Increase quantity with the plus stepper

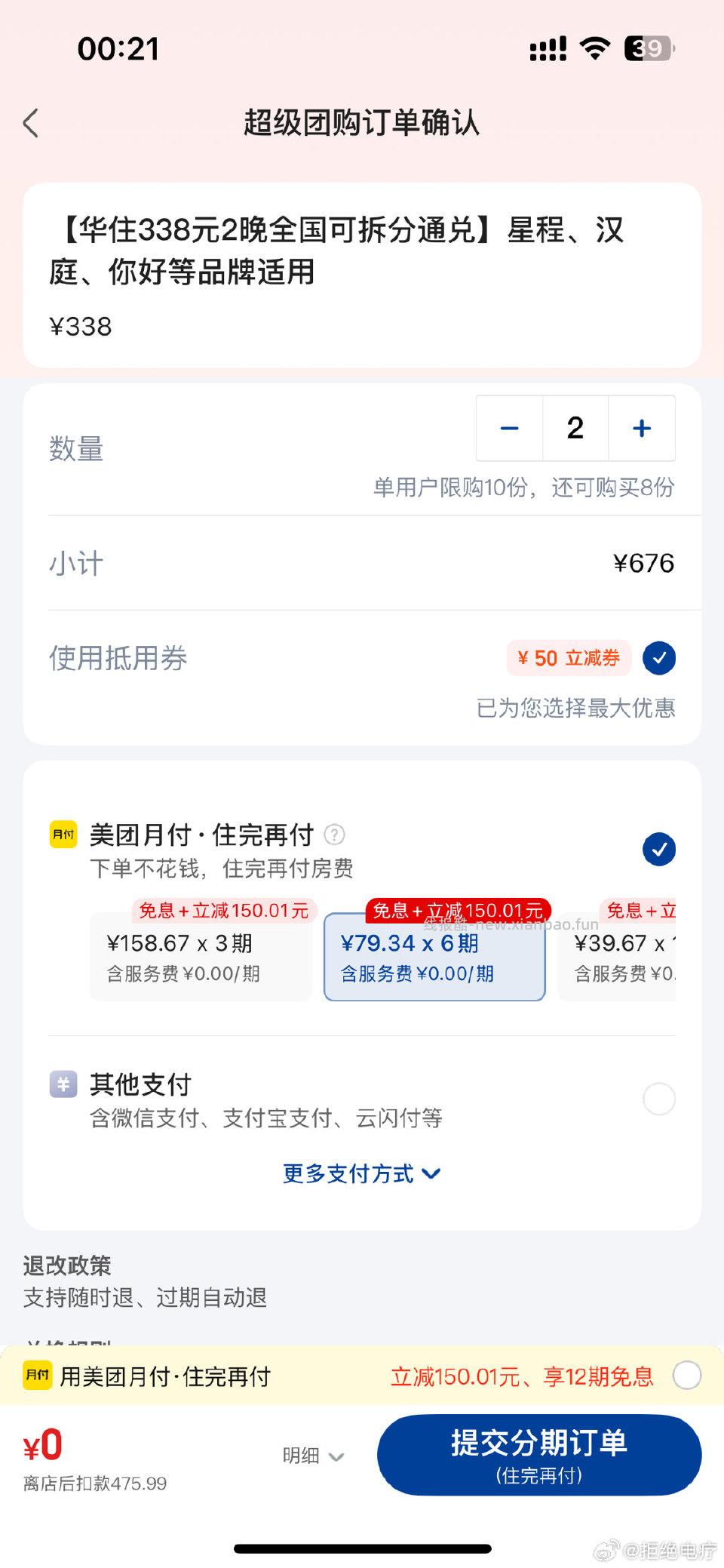click(640, 428)
